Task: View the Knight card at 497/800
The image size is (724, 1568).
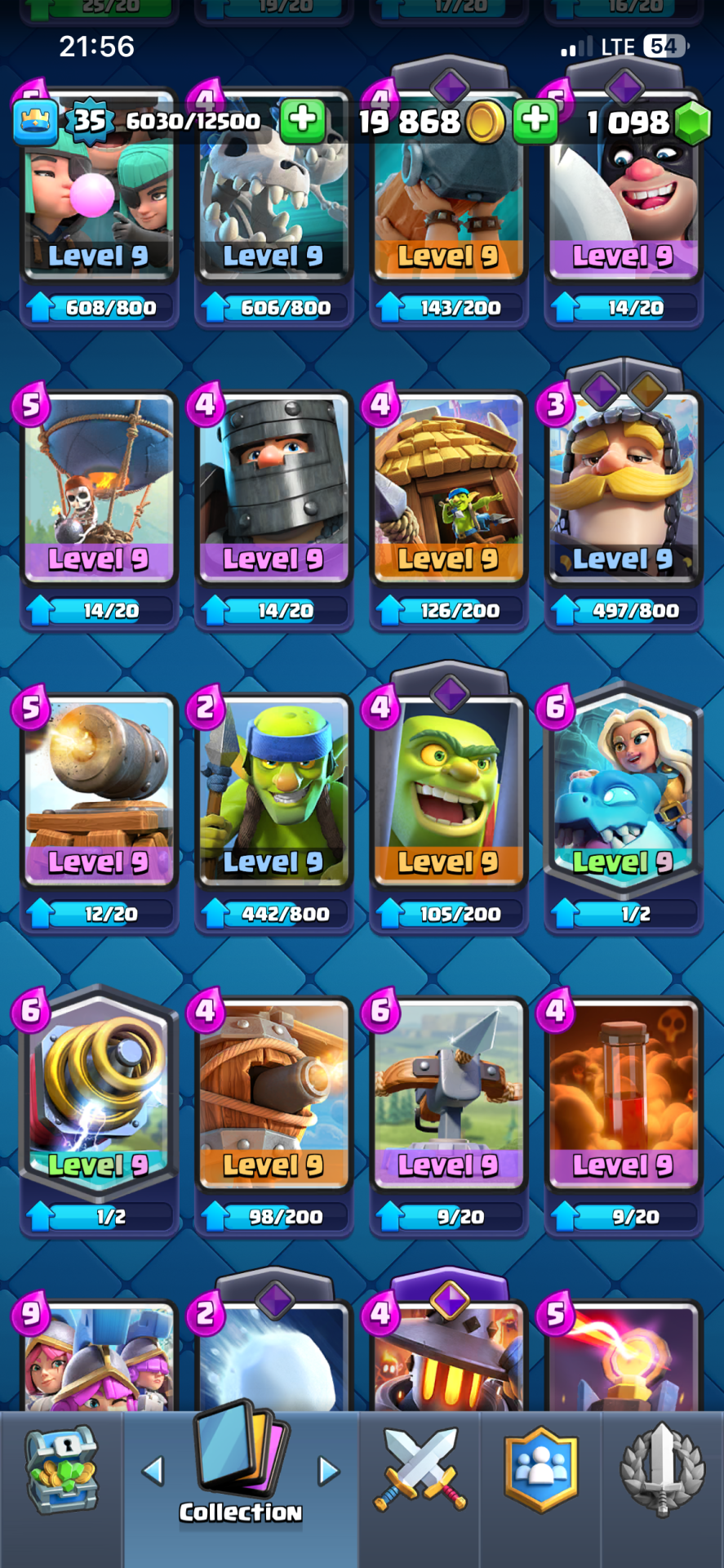Action: (623, 488)
